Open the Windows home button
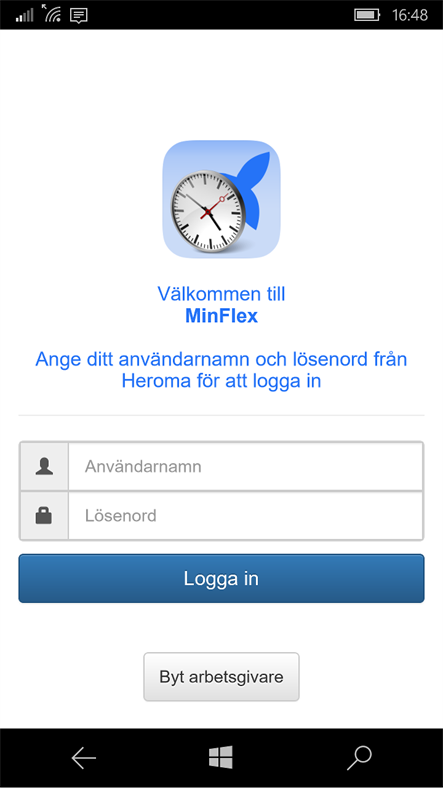This screenshot has height=788, width=443. click(221, 757)
